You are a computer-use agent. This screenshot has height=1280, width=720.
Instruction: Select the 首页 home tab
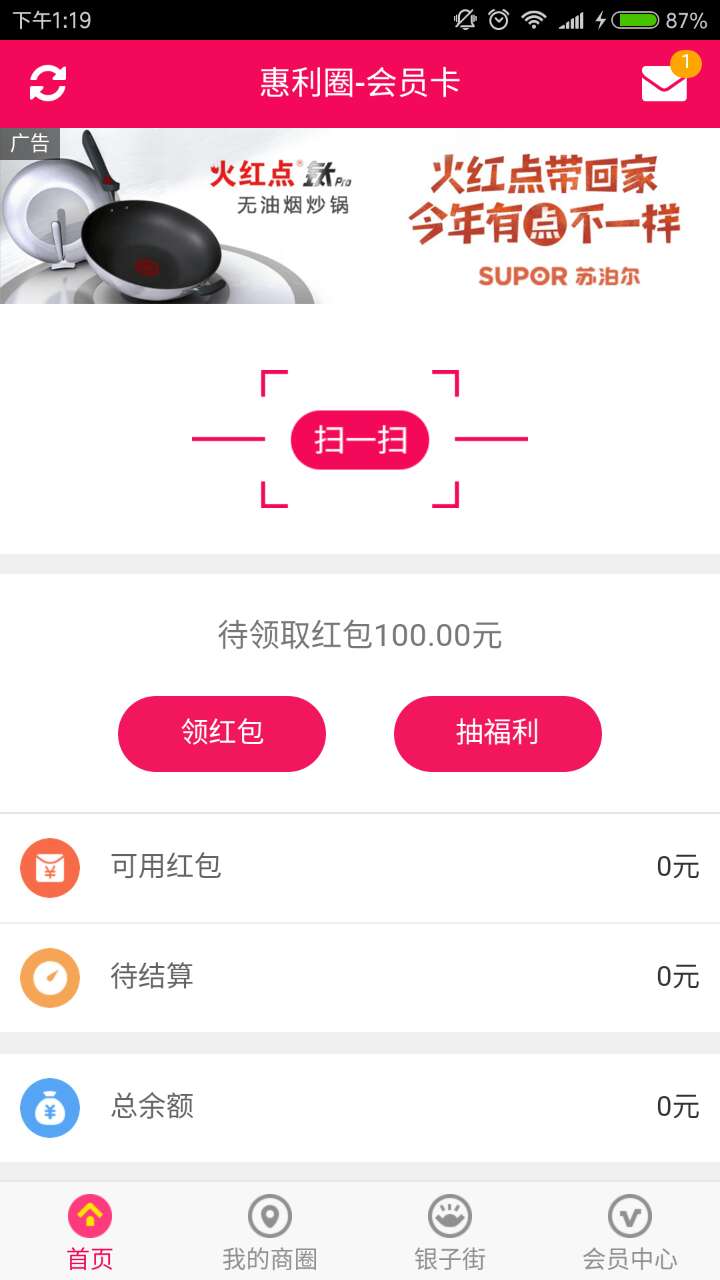pyautogui.click(x=90, y=1232)
